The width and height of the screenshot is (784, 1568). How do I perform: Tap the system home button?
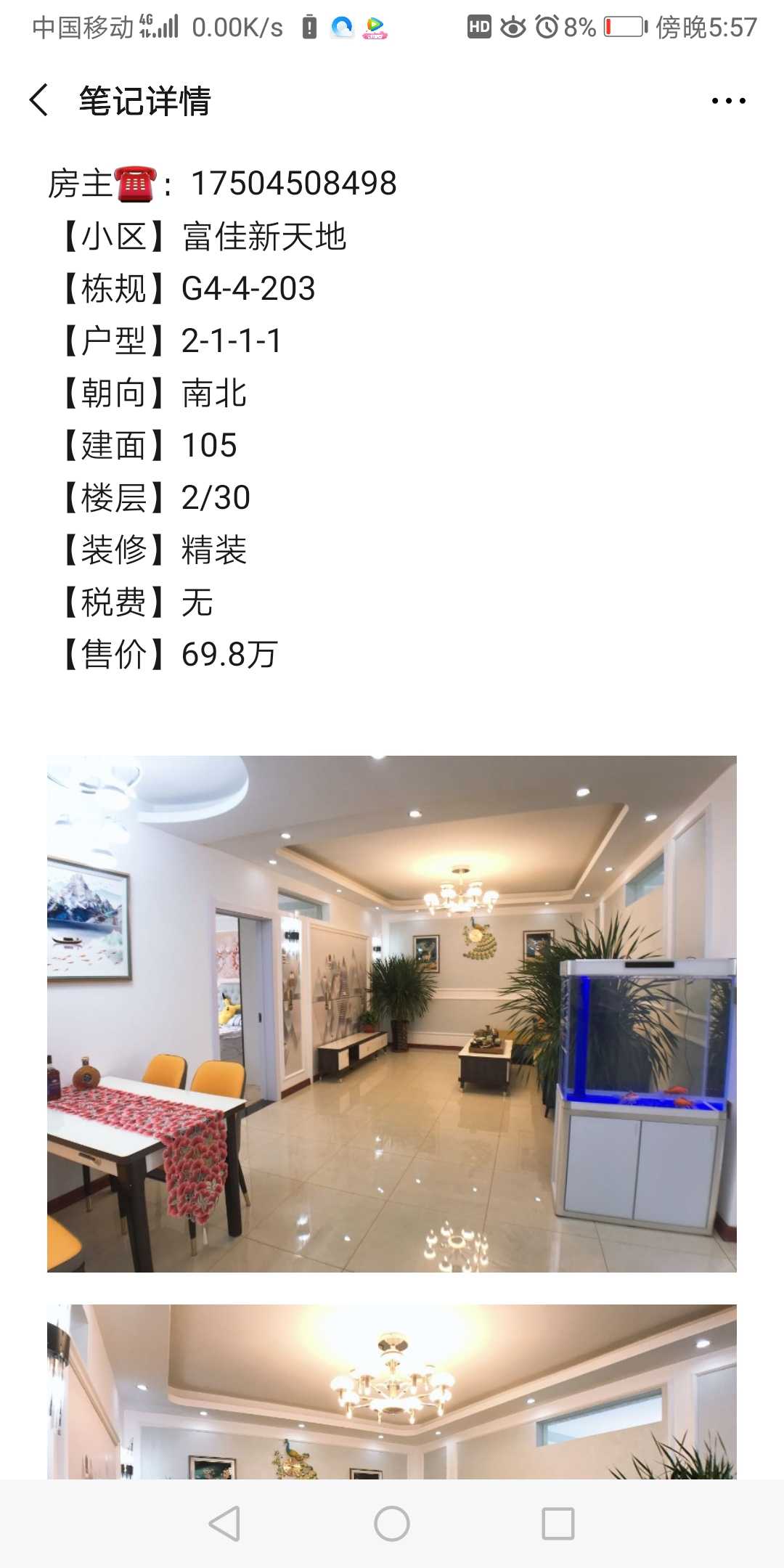pyautogui.click(x=392, y=1523)
